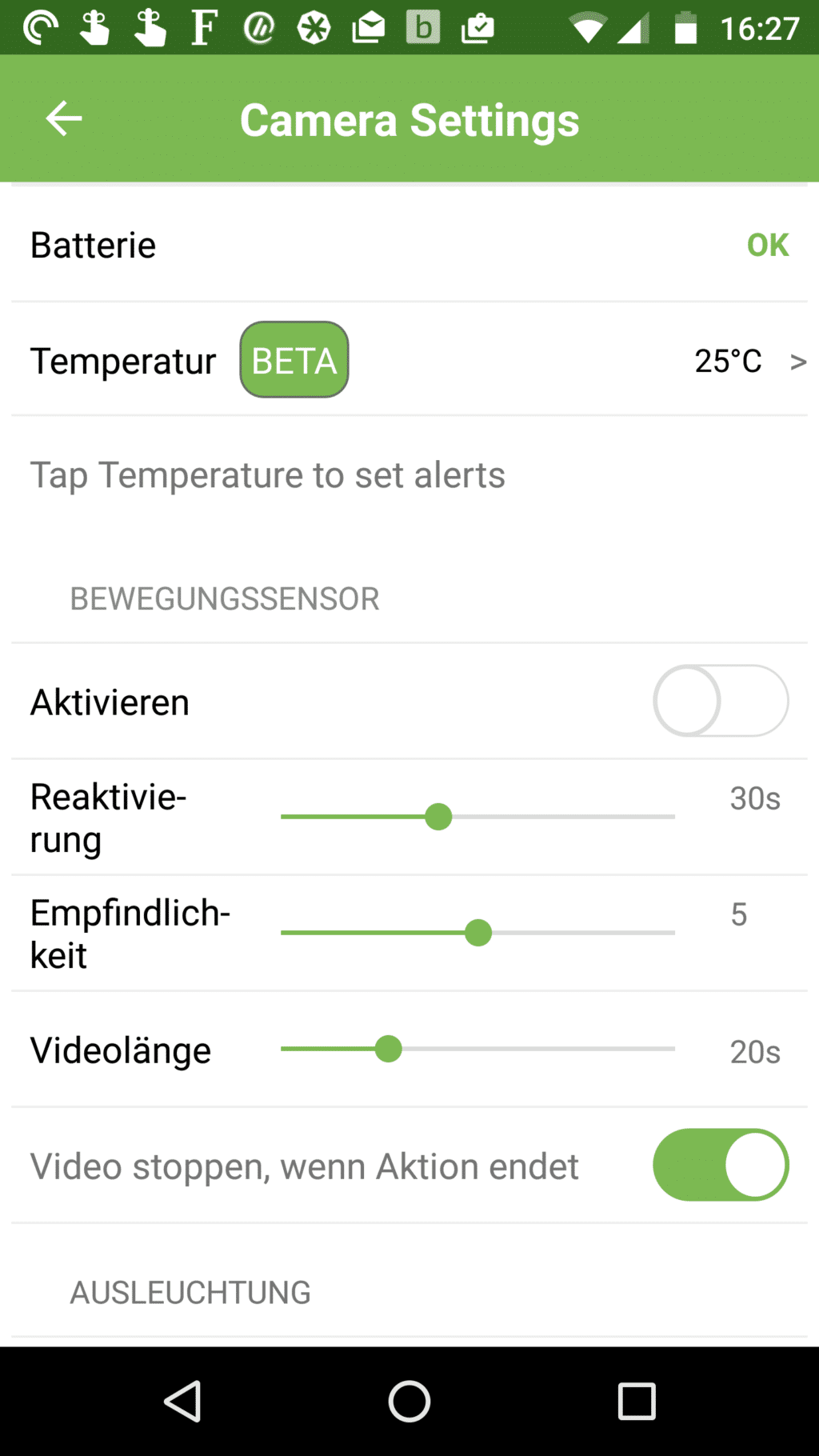The width and height of the screenshot is (819, 1456).
Task: Tap the Empfindlichkeit slider track
Action: tap(477, 933)
